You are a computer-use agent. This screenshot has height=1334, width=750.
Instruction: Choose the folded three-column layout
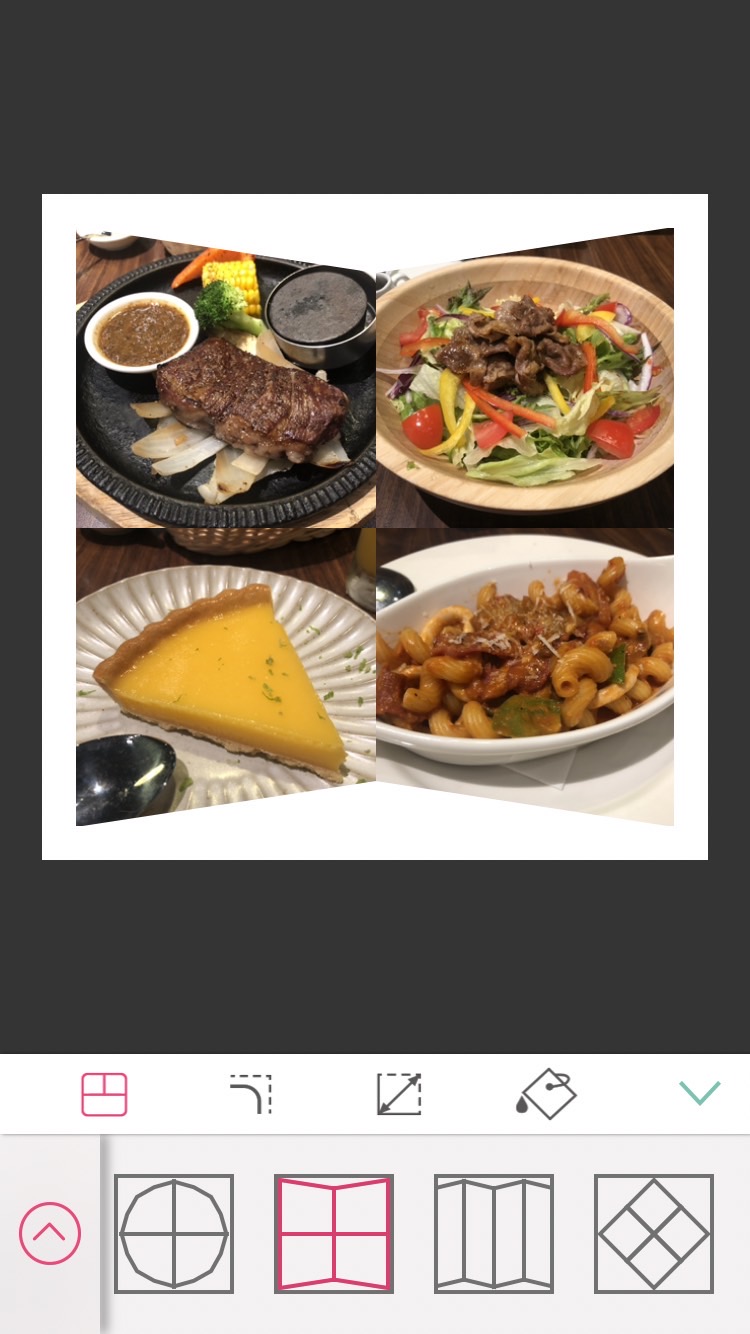click(494, 1233)
